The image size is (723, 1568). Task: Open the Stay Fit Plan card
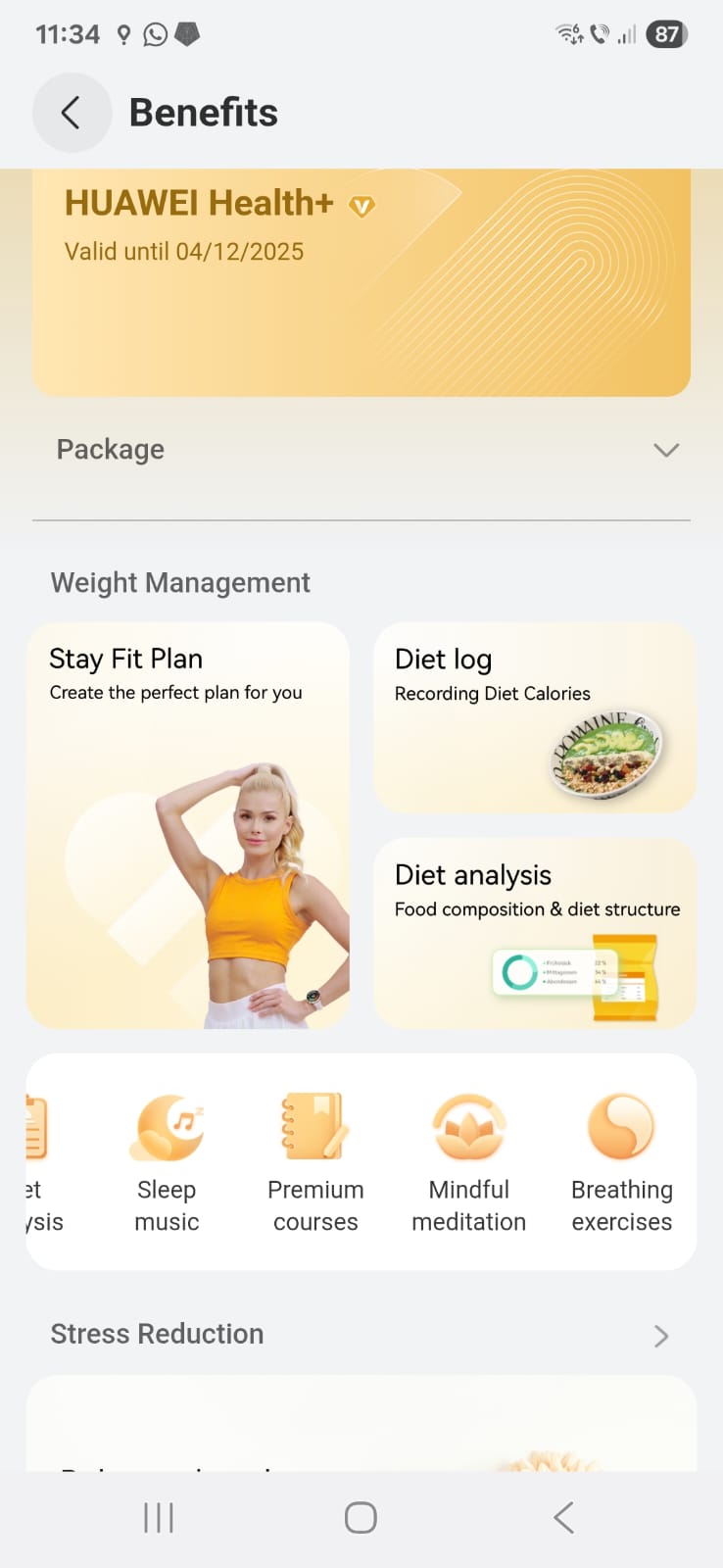pos(187,825)
